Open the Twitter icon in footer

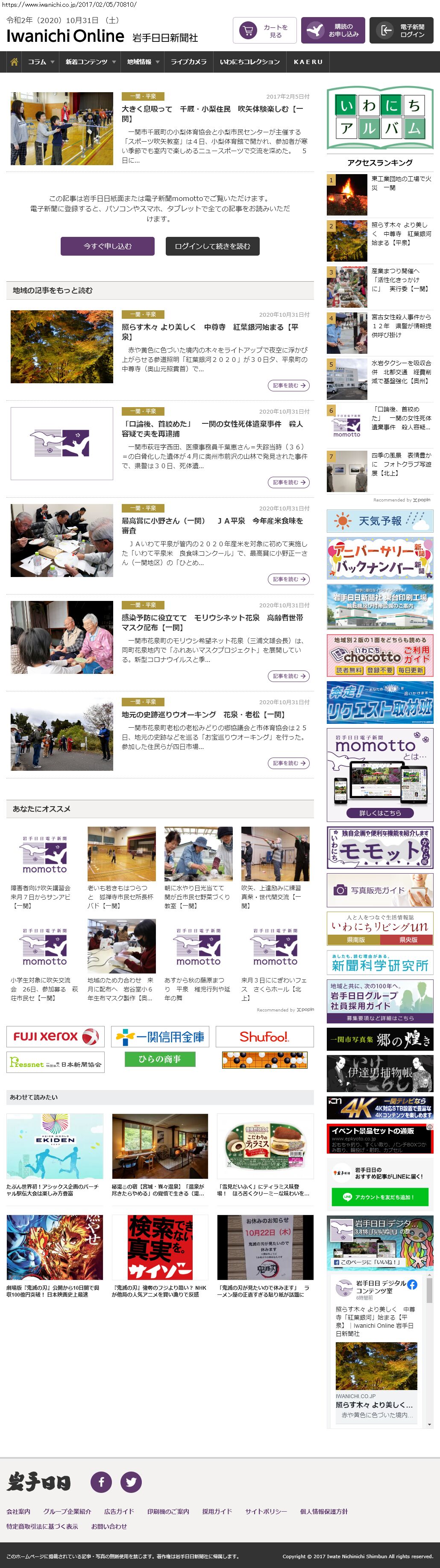pos(131,1482)
